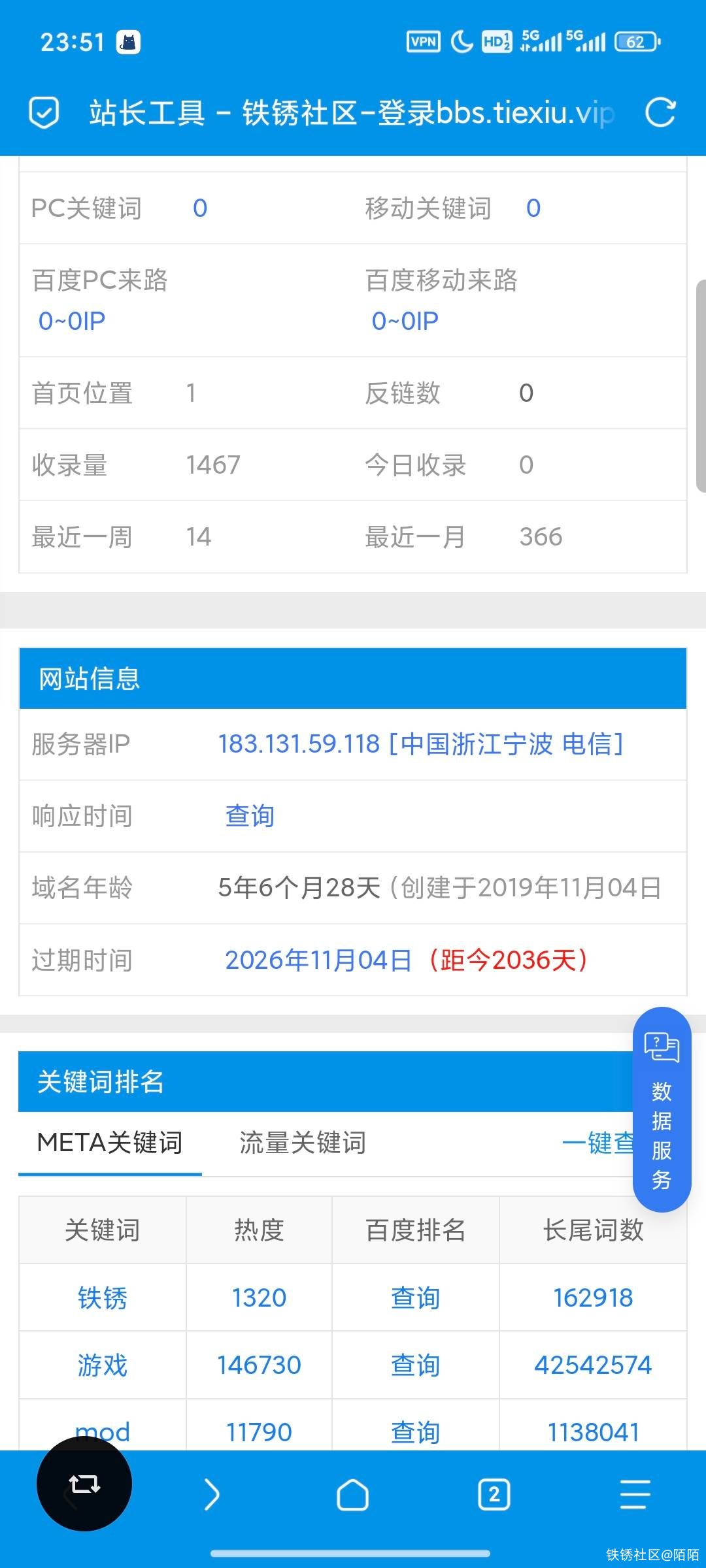Open the 百度PC来路 0~0IP link
The width and height of the screenshot is (706, 1568).
point(72,321)
